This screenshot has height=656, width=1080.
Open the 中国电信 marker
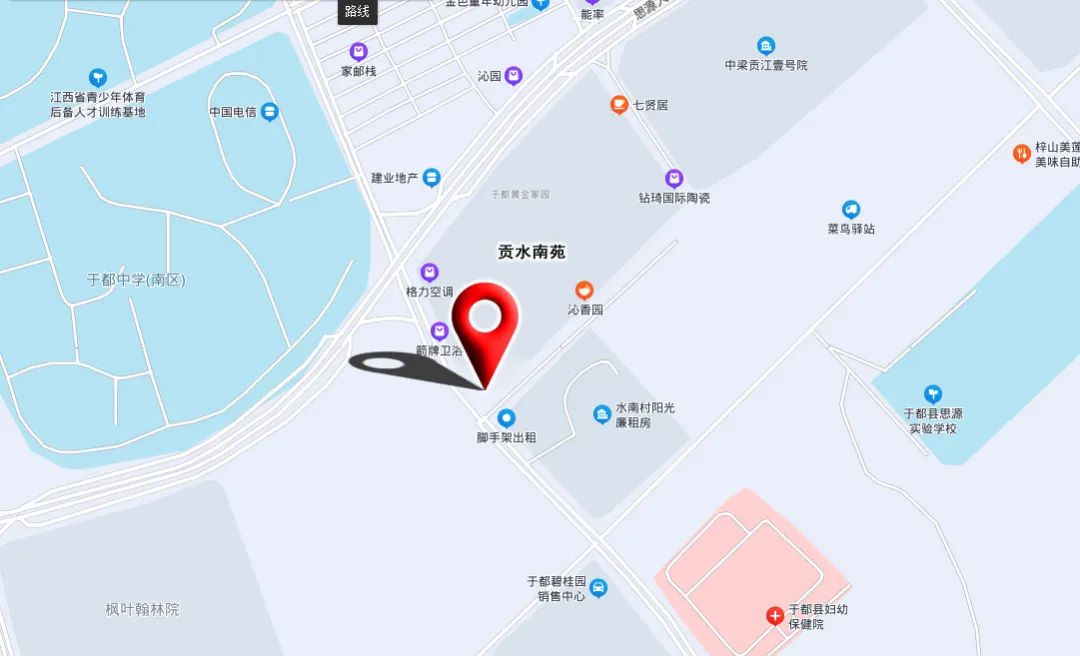pos(269,112)
